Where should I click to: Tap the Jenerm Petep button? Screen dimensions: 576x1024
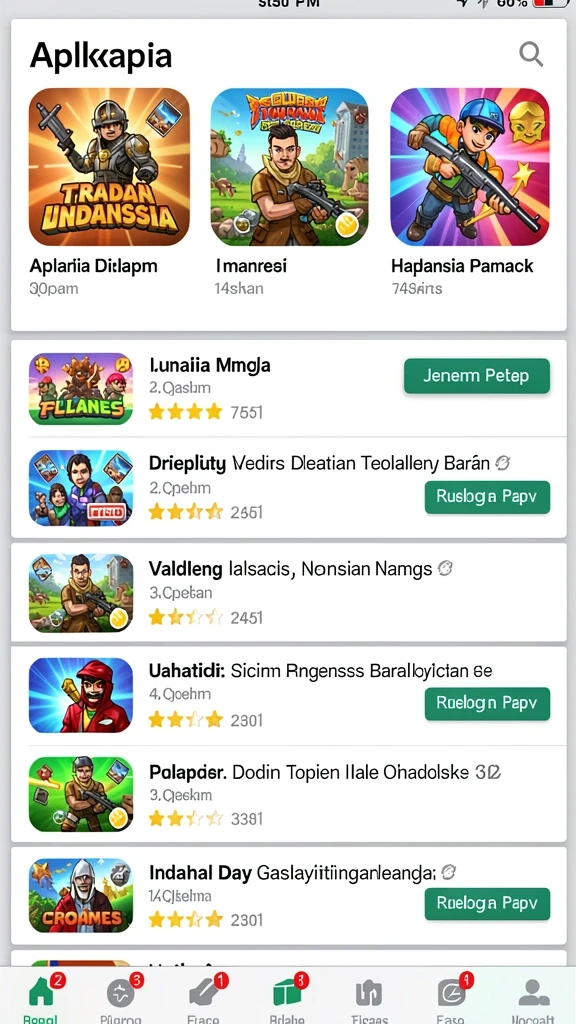coord(477,376)
